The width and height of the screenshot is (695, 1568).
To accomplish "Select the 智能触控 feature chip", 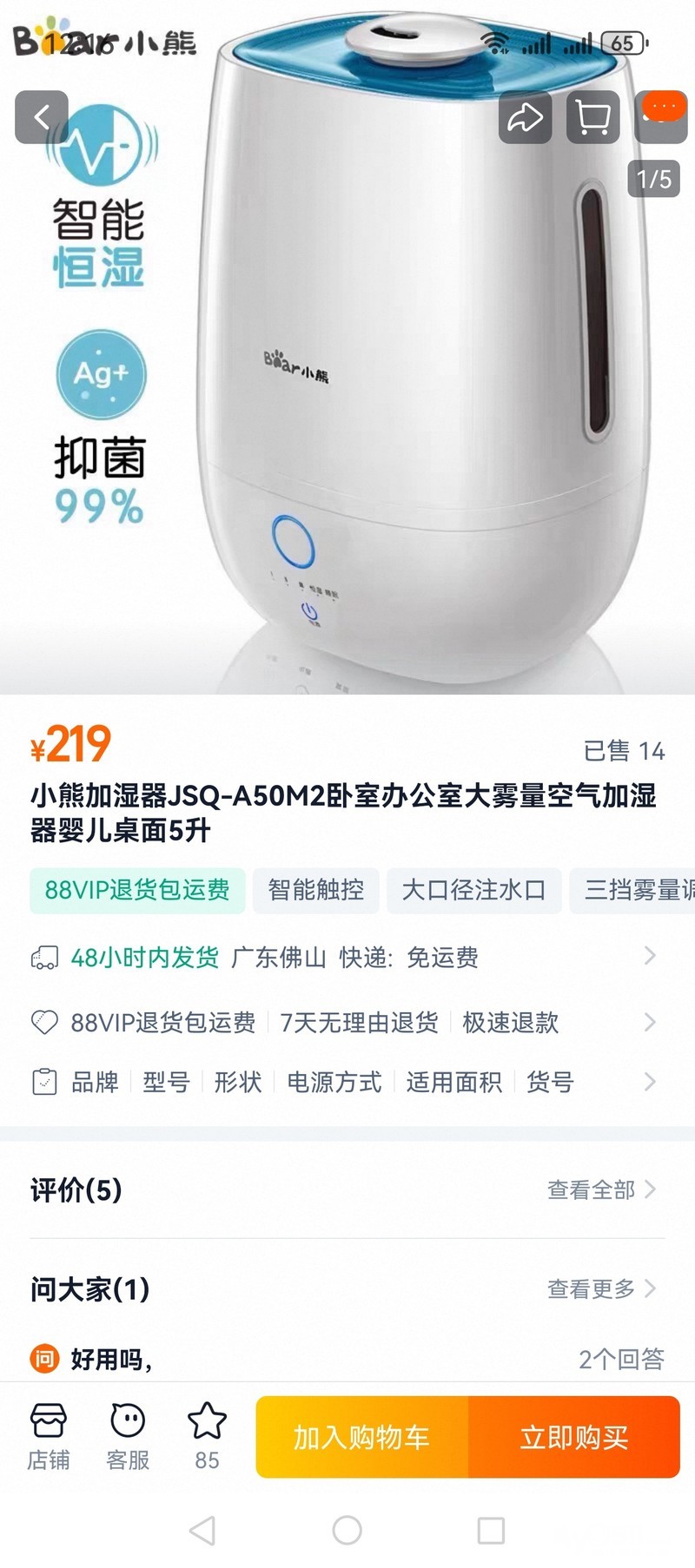I will click(x=315, y=890).
